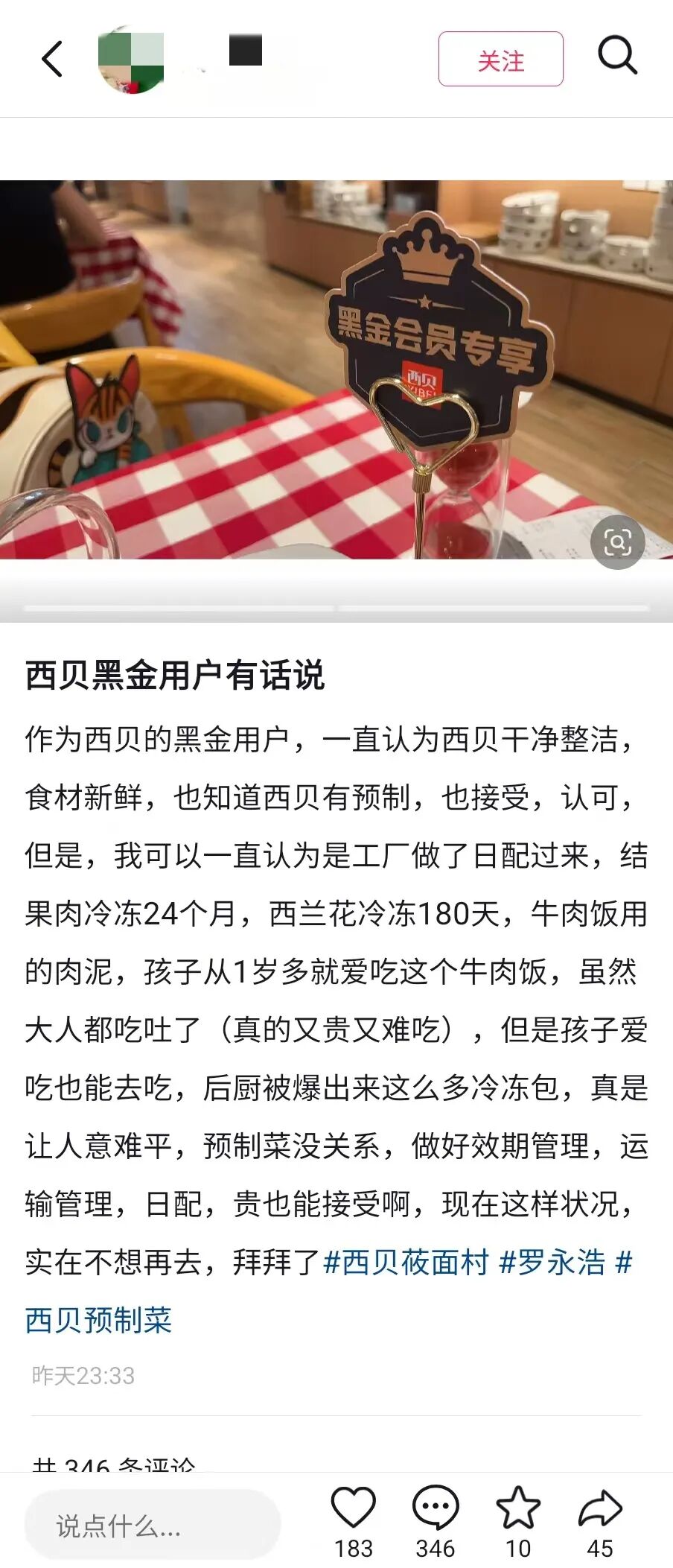Viewport: 673px width, 1568px height.
Task: Tap the 说点什么 comment field
Action: pyautogui.click(x=153, y=1526)
